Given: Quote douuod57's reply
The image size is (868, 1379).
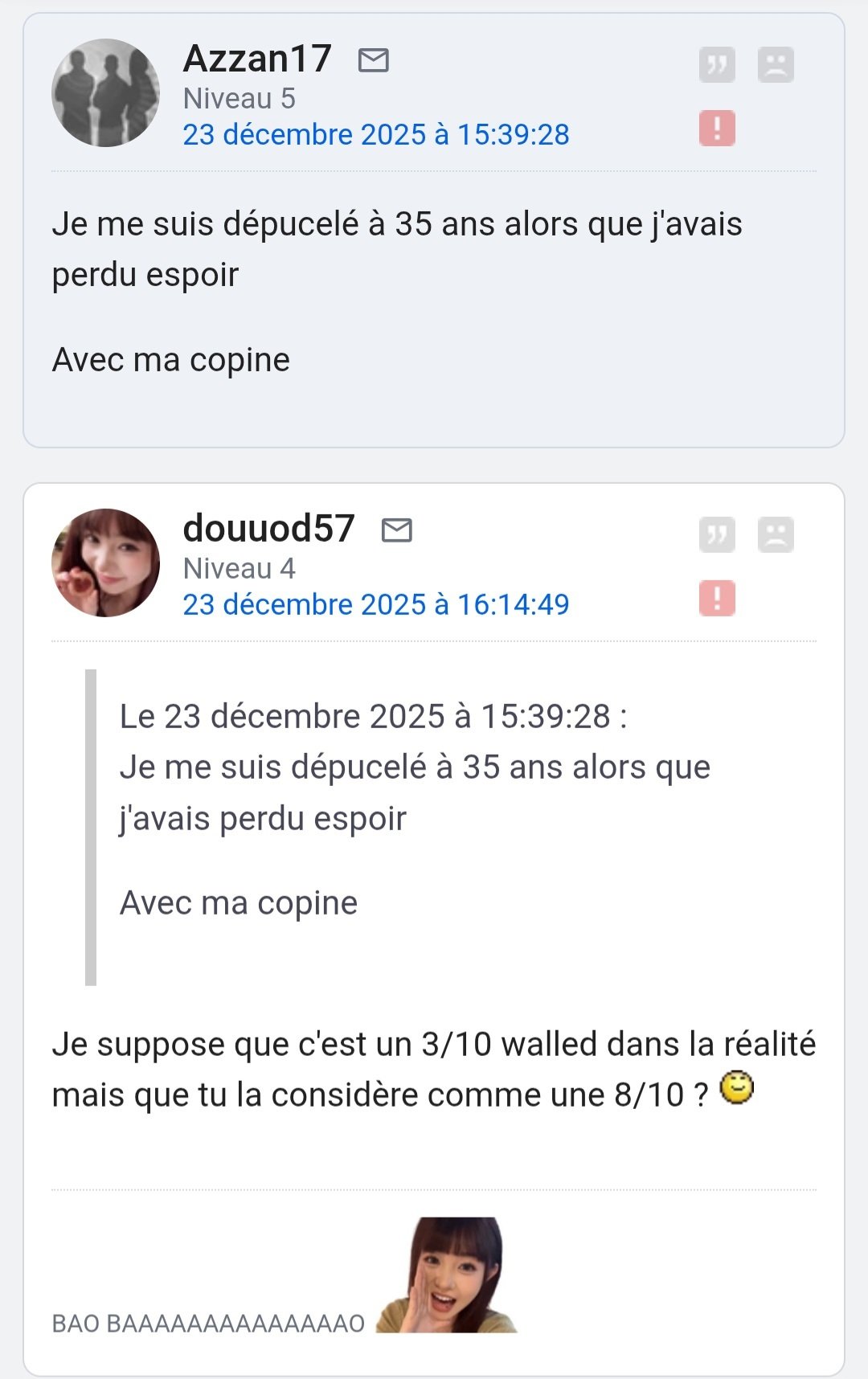Looking at the screenshot, I should pos(717,535).
